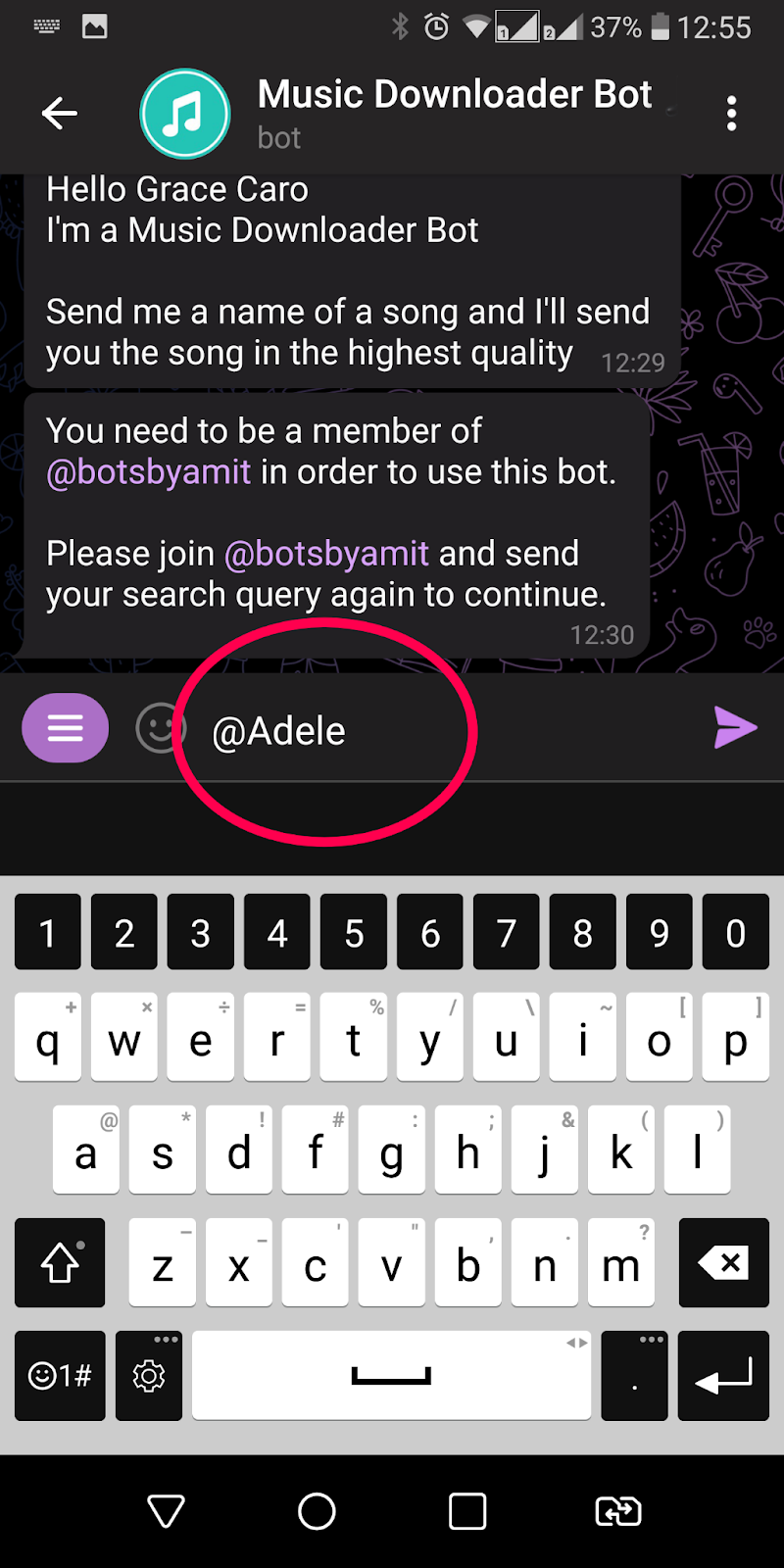Go back from the bot chat

(x=59, y=114)
